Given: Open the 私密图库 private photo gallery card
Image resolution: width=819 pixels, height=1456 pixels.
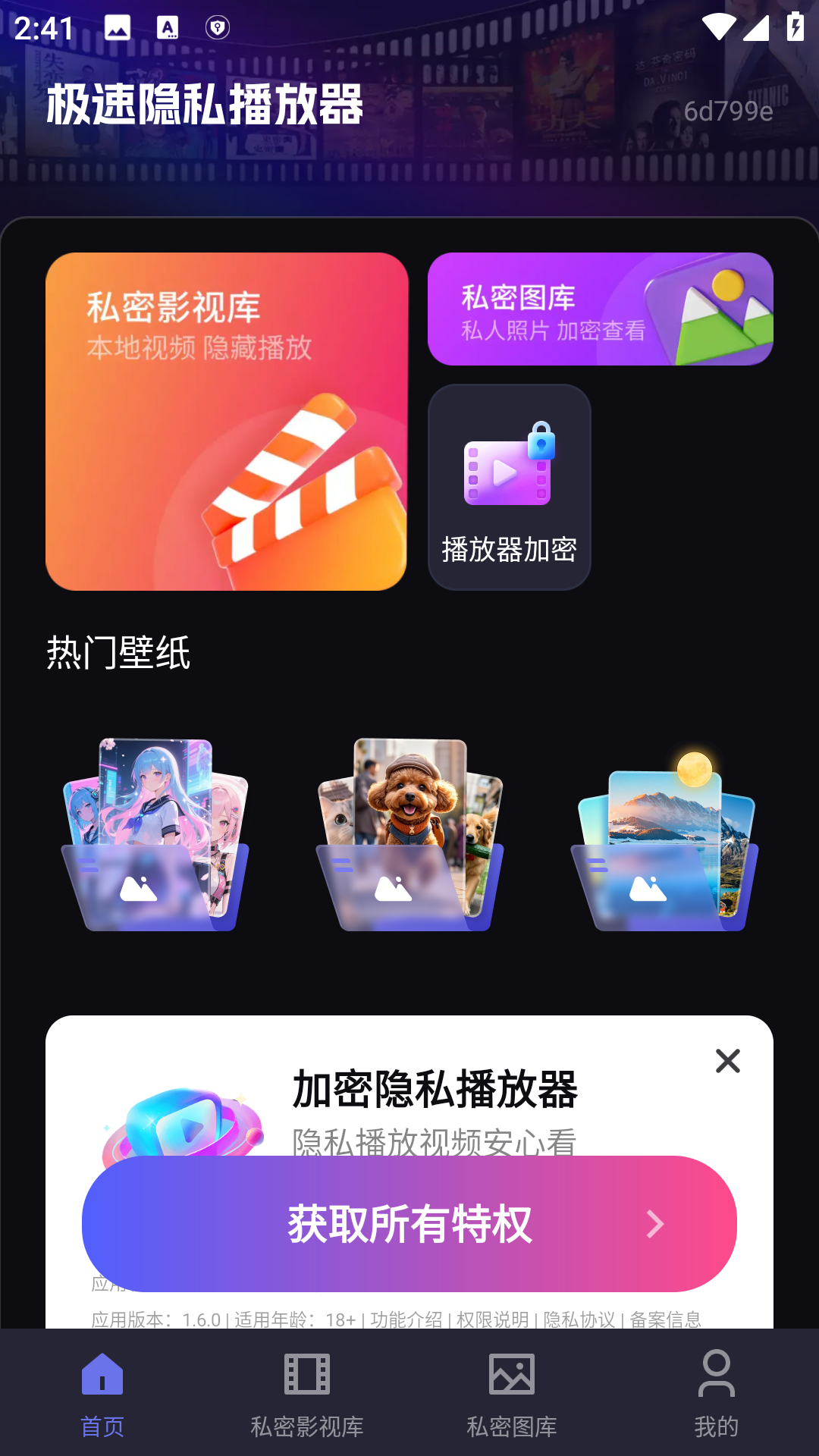Looking at the screenshot, I should (601, 308).
